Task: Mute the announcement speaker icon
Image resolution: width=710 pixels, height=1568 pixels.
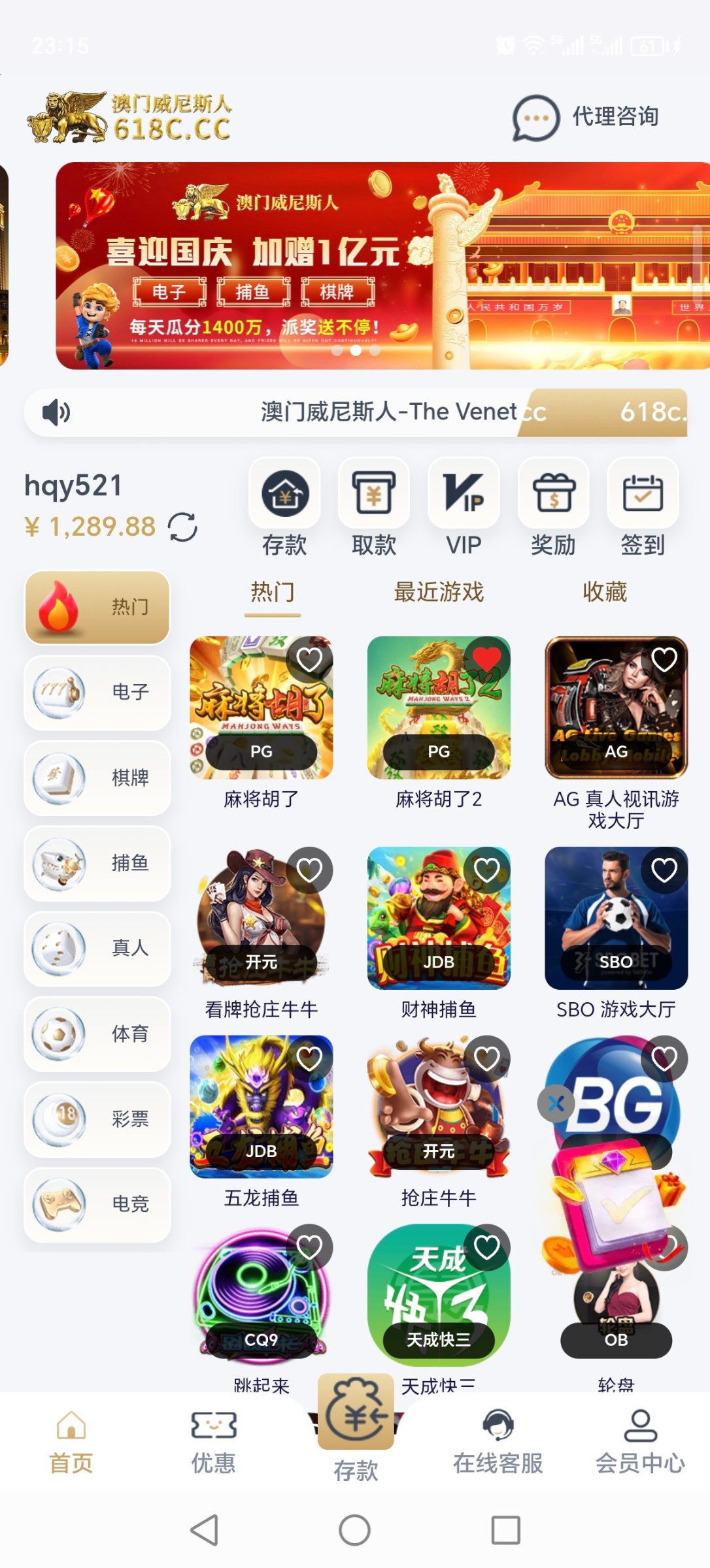Action: pyautogui.click(x=56, y=412)
